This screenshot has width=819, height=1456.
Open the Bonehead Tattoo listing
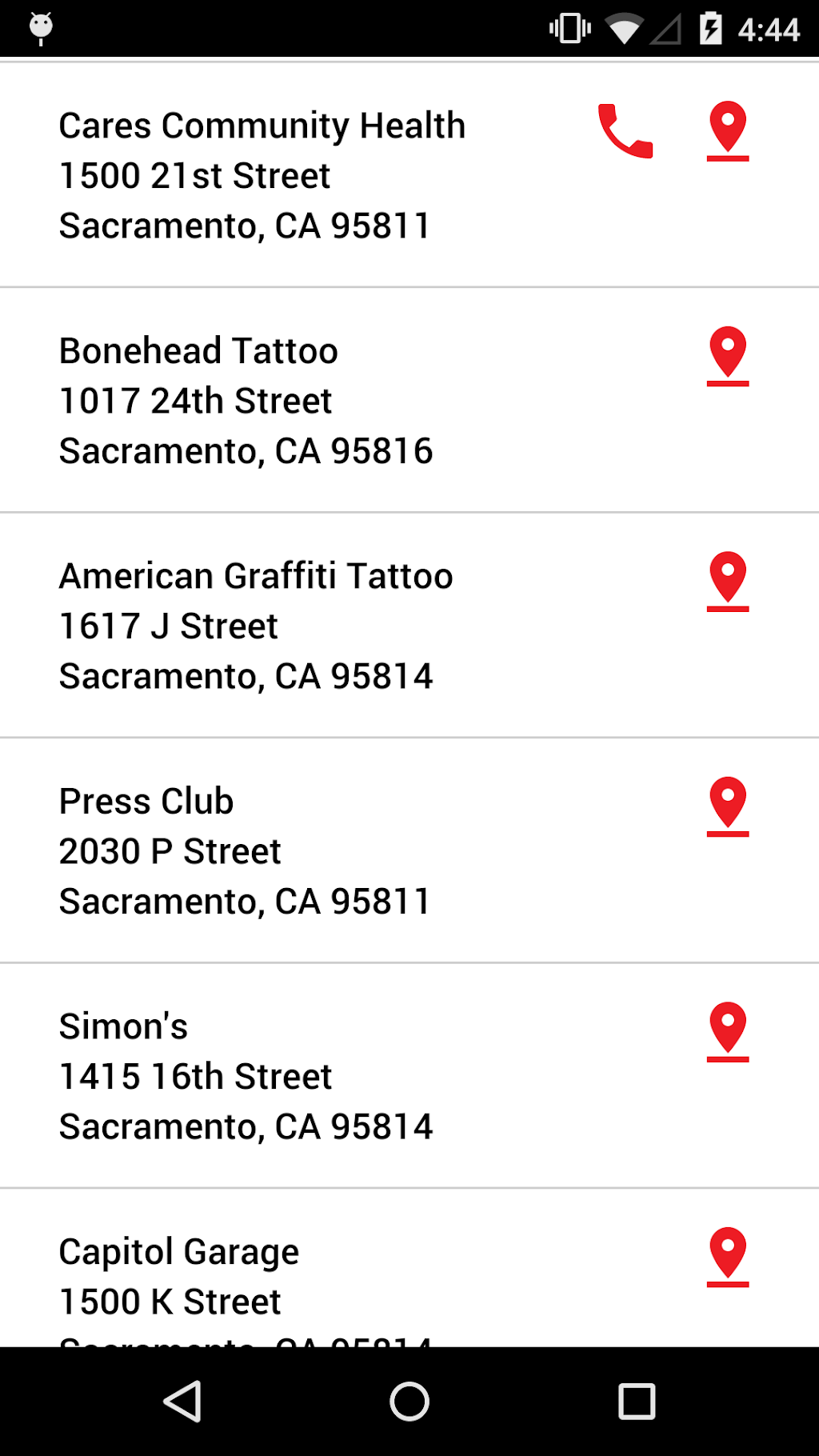246,400
